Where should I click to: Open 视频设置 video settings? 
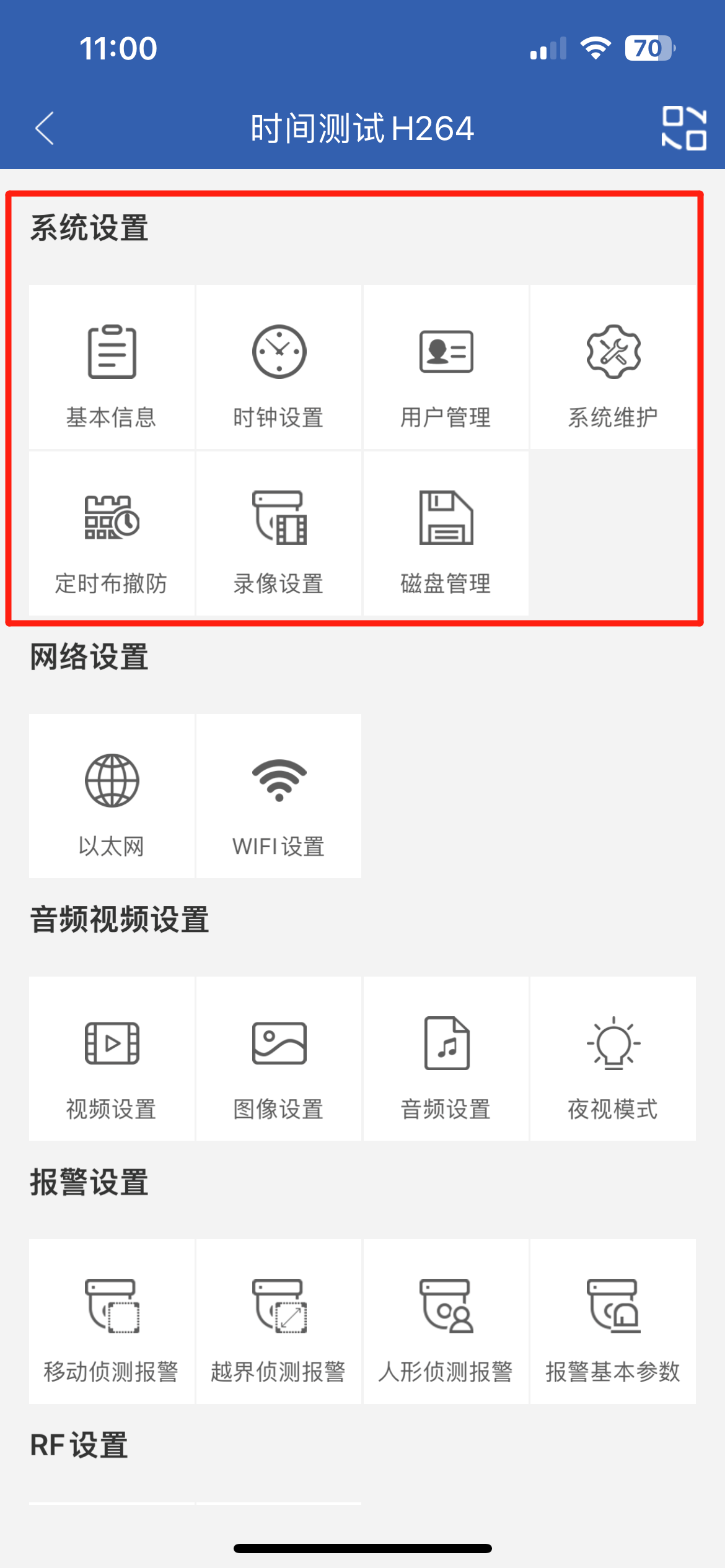112,1058
